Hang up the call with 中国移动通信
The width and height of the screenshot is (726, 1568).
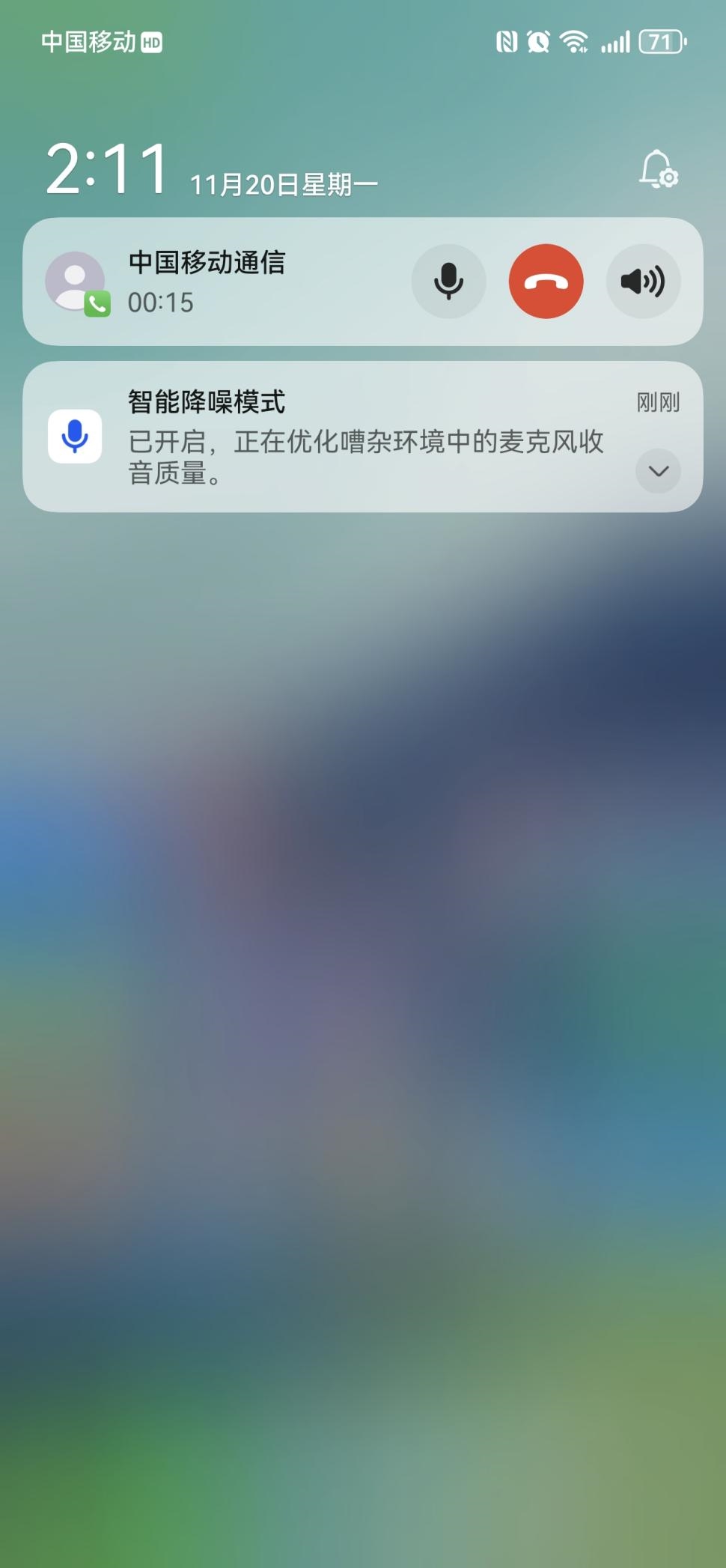click(x=546, y=282)
